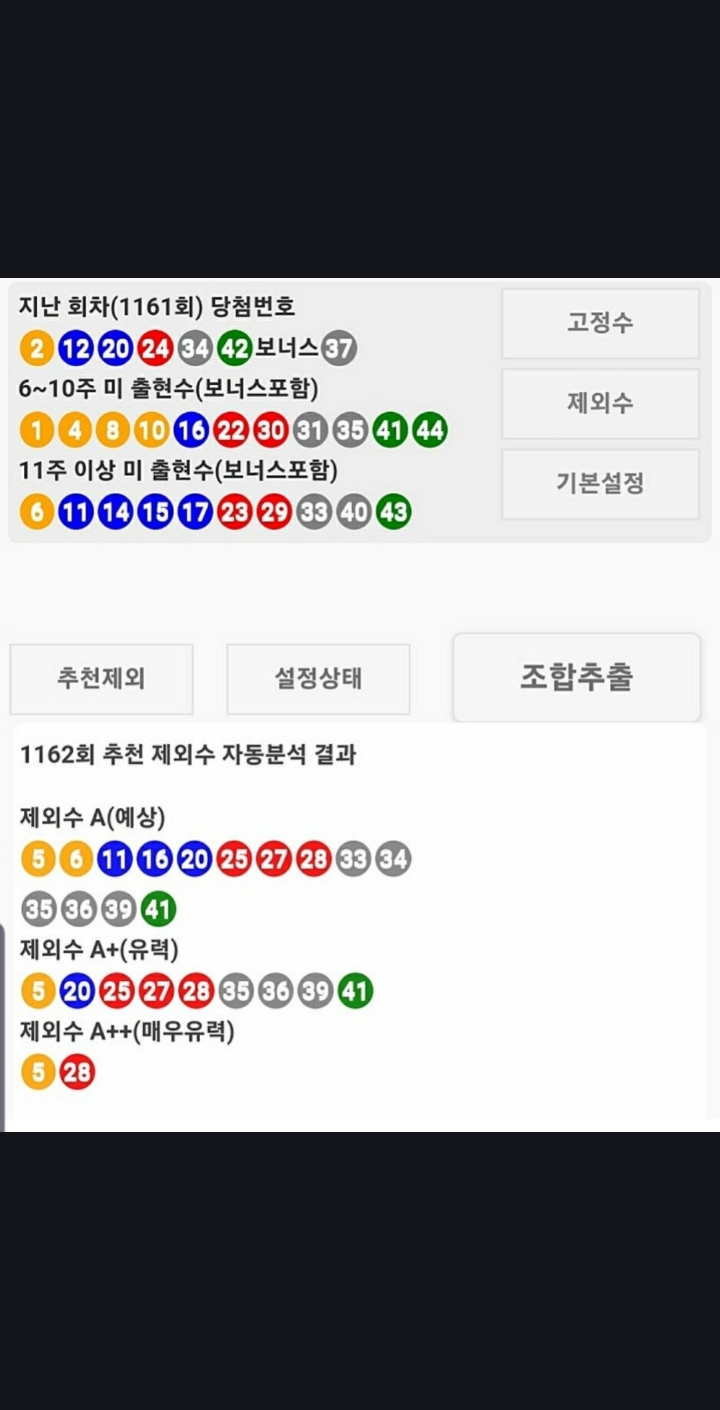View 설정상태 settings status
This screenshot has height=1410, width=720.
318,679
